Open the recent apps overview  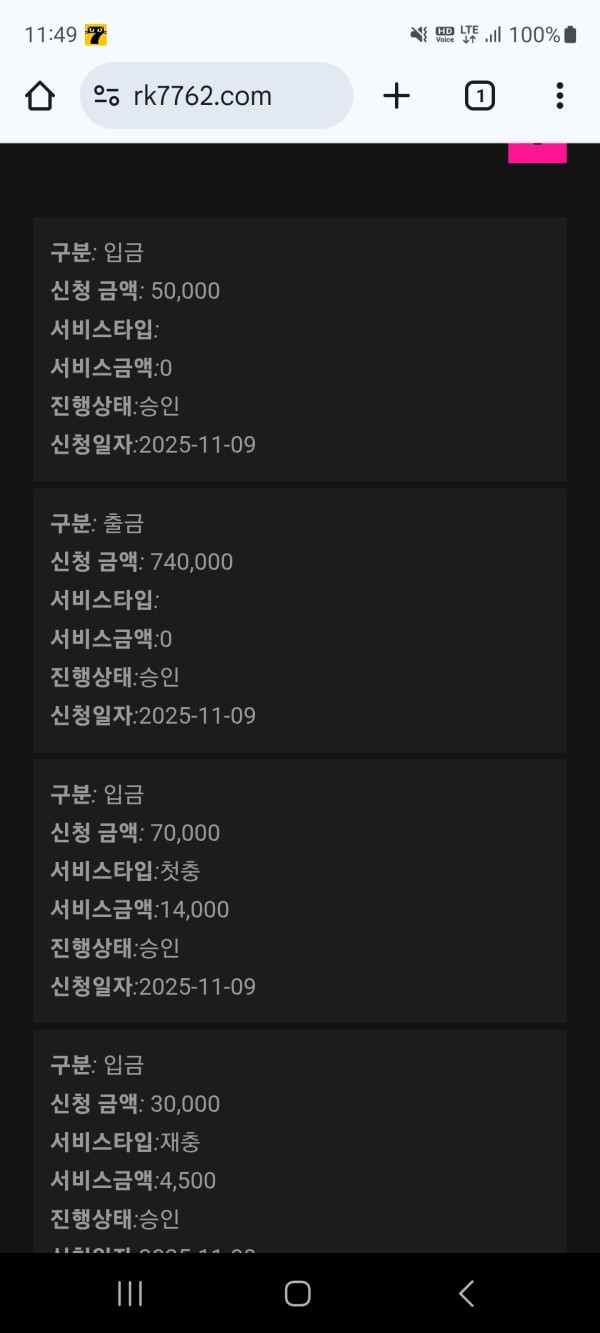tap(130, 1293)
